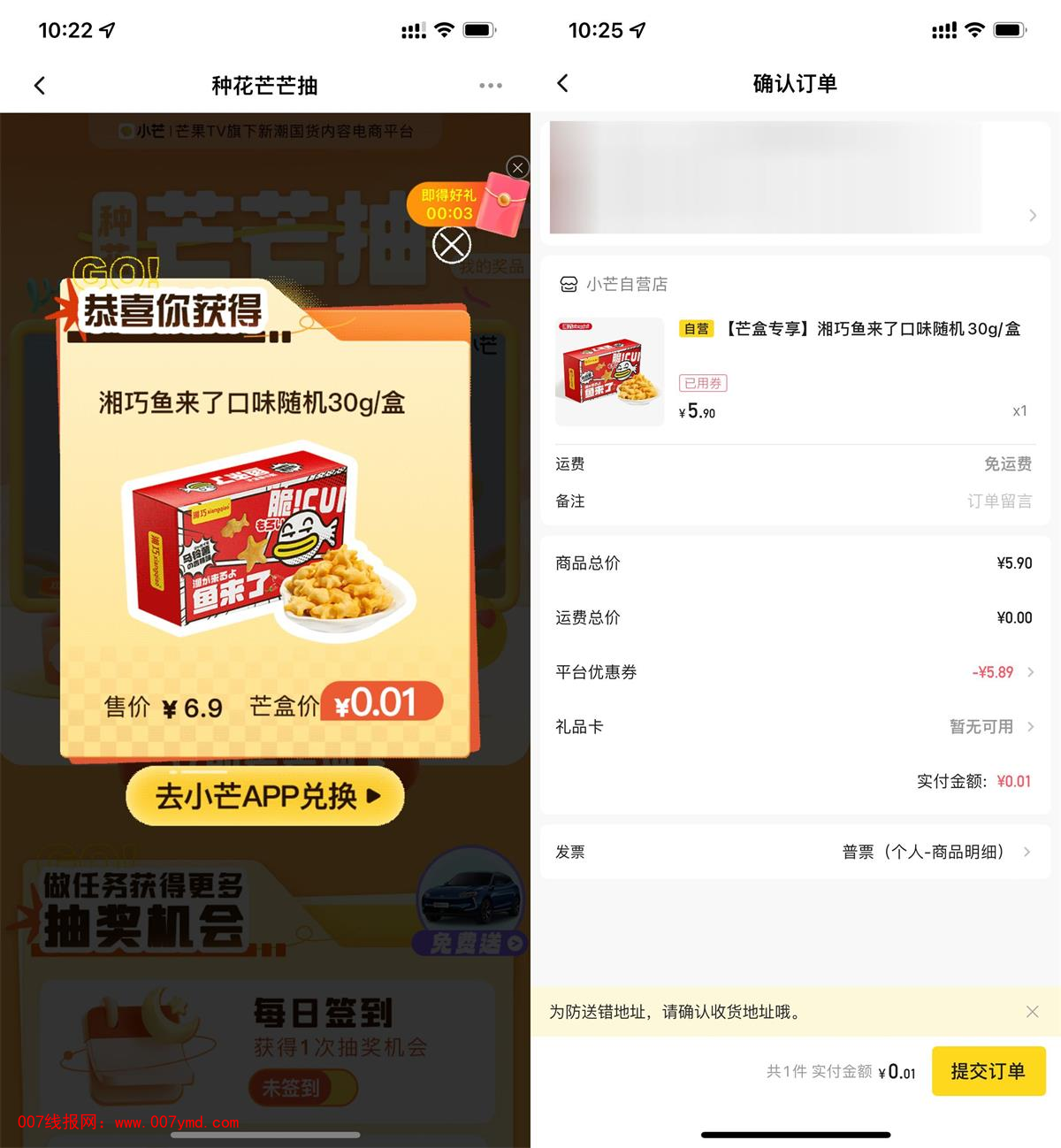
Task: Add an order note in 订单留言
Action: [x=998, y=501]
